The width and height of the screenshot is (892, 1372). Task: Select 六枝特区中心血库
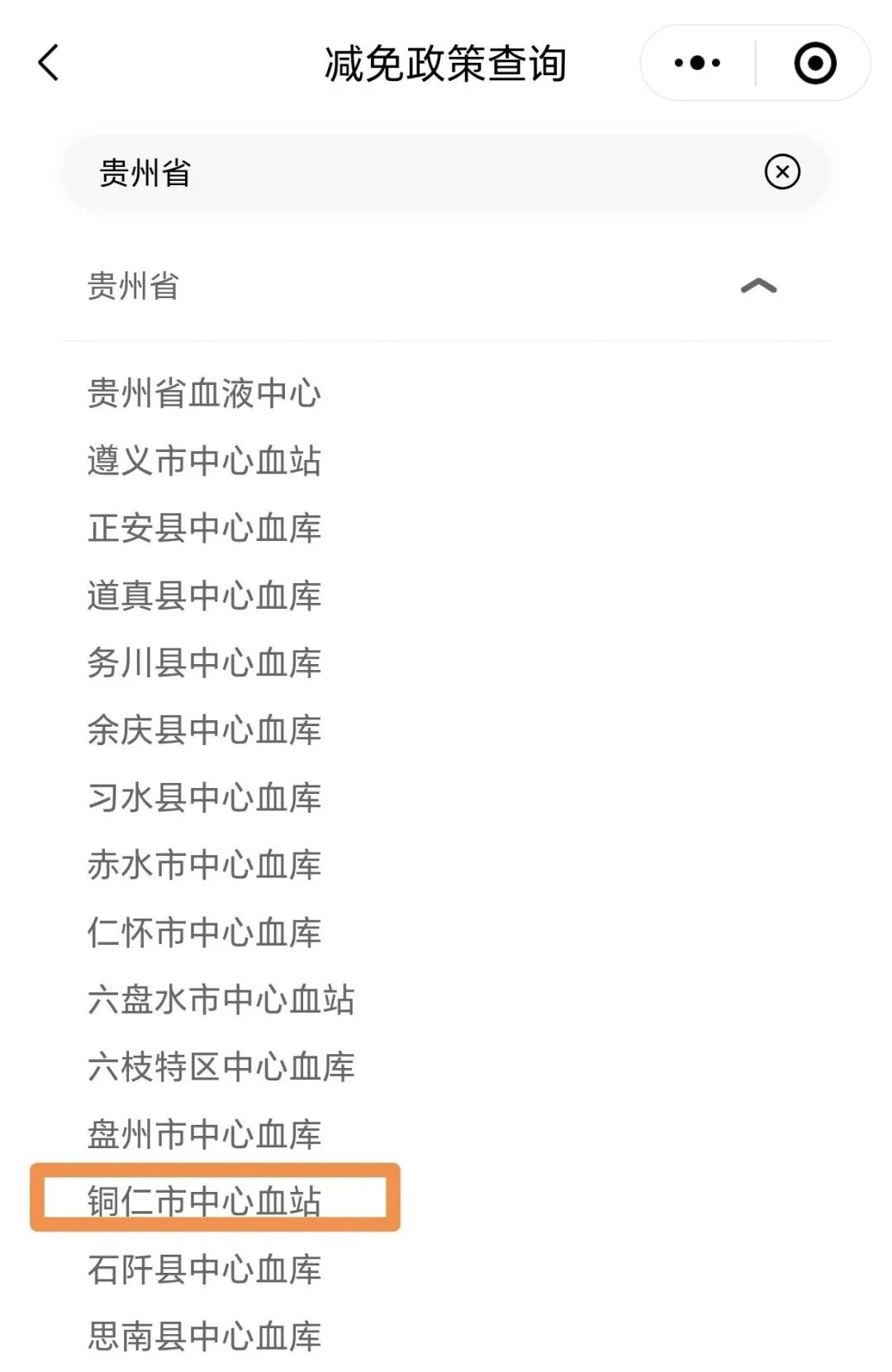[x=221, y=1067]
